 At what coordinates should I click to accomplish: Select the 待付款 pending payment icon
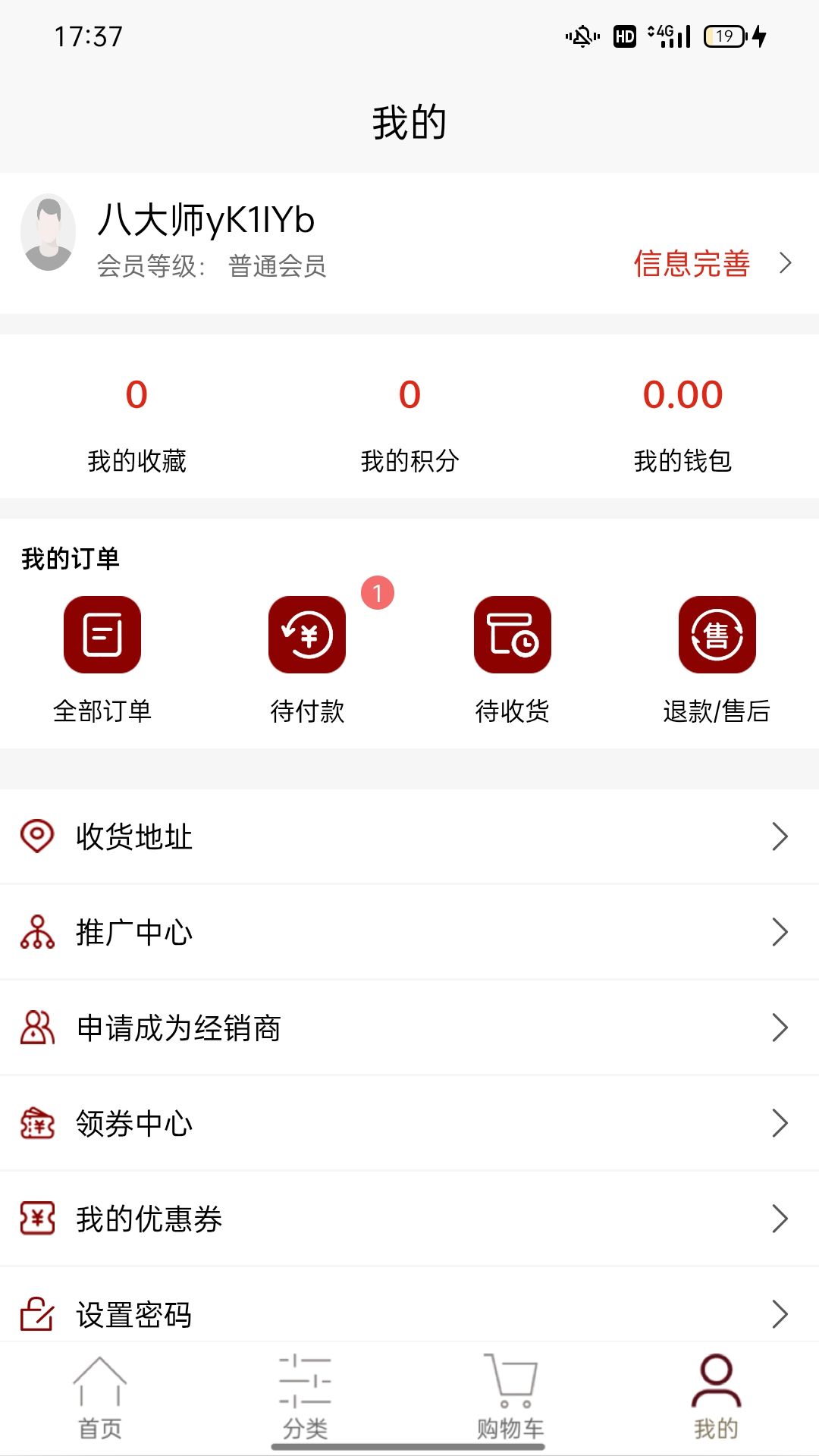306,635
